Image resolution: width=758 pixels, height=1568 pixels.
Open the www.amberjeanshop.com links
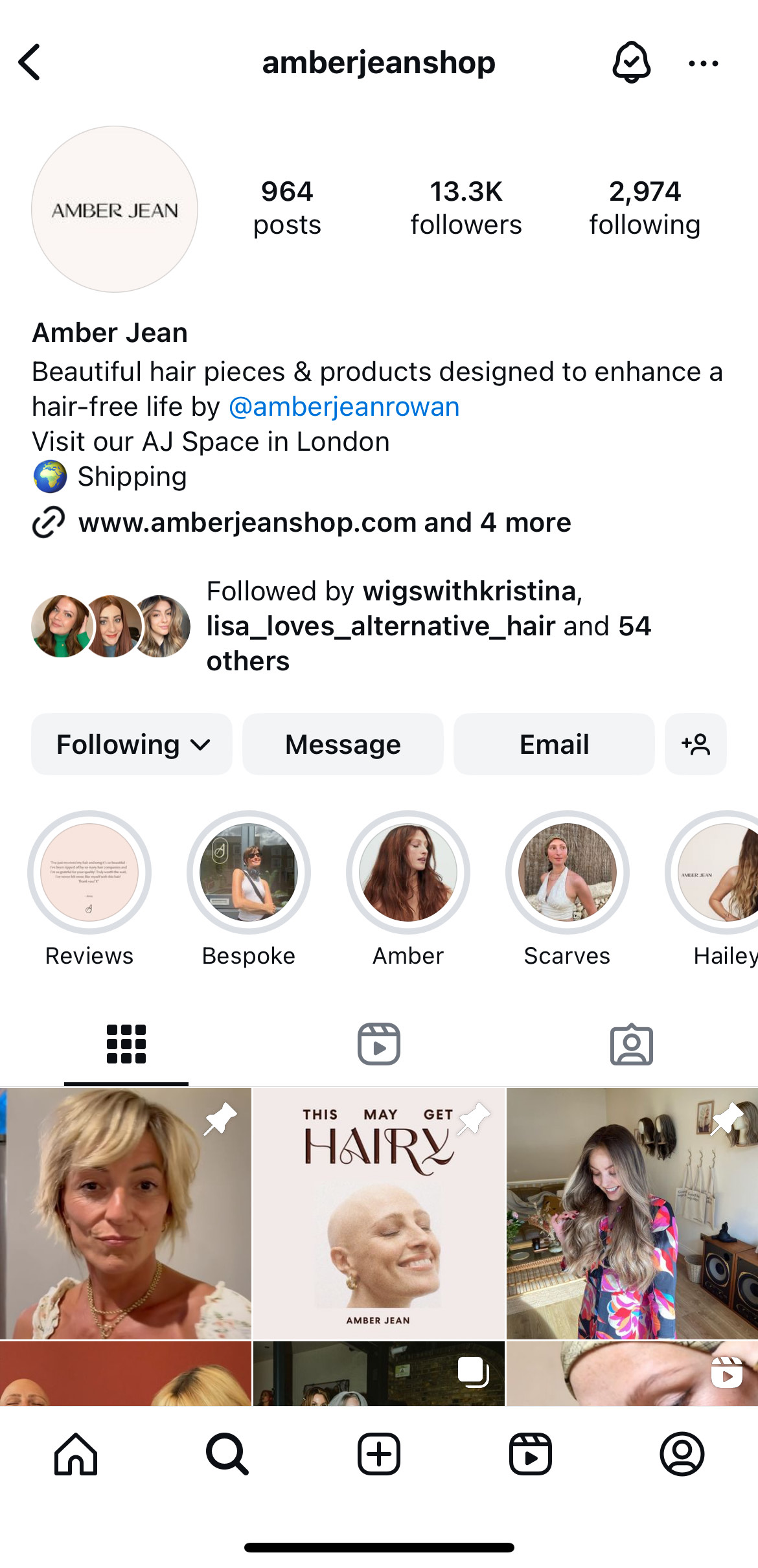324,523
